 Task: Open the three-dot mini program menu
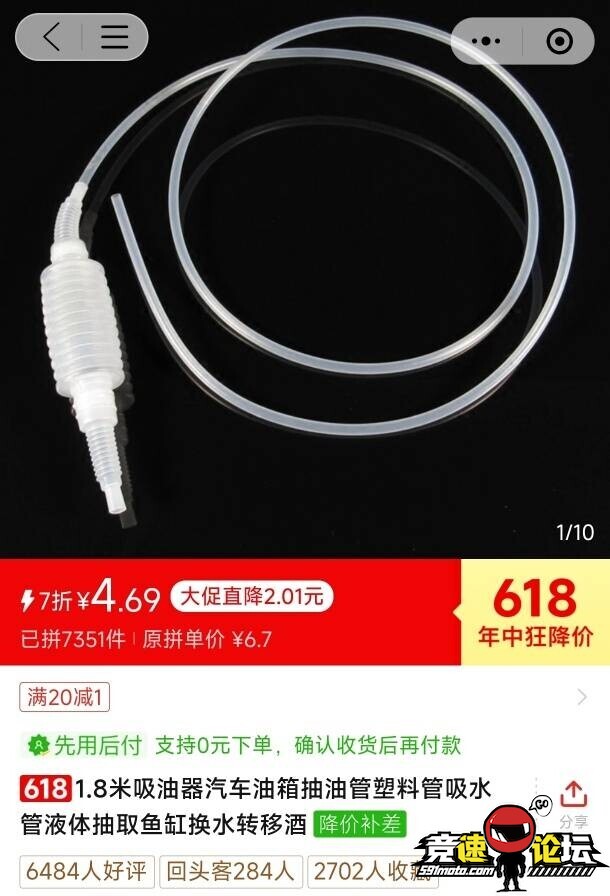pyautogui.click(x=486, y=41)
